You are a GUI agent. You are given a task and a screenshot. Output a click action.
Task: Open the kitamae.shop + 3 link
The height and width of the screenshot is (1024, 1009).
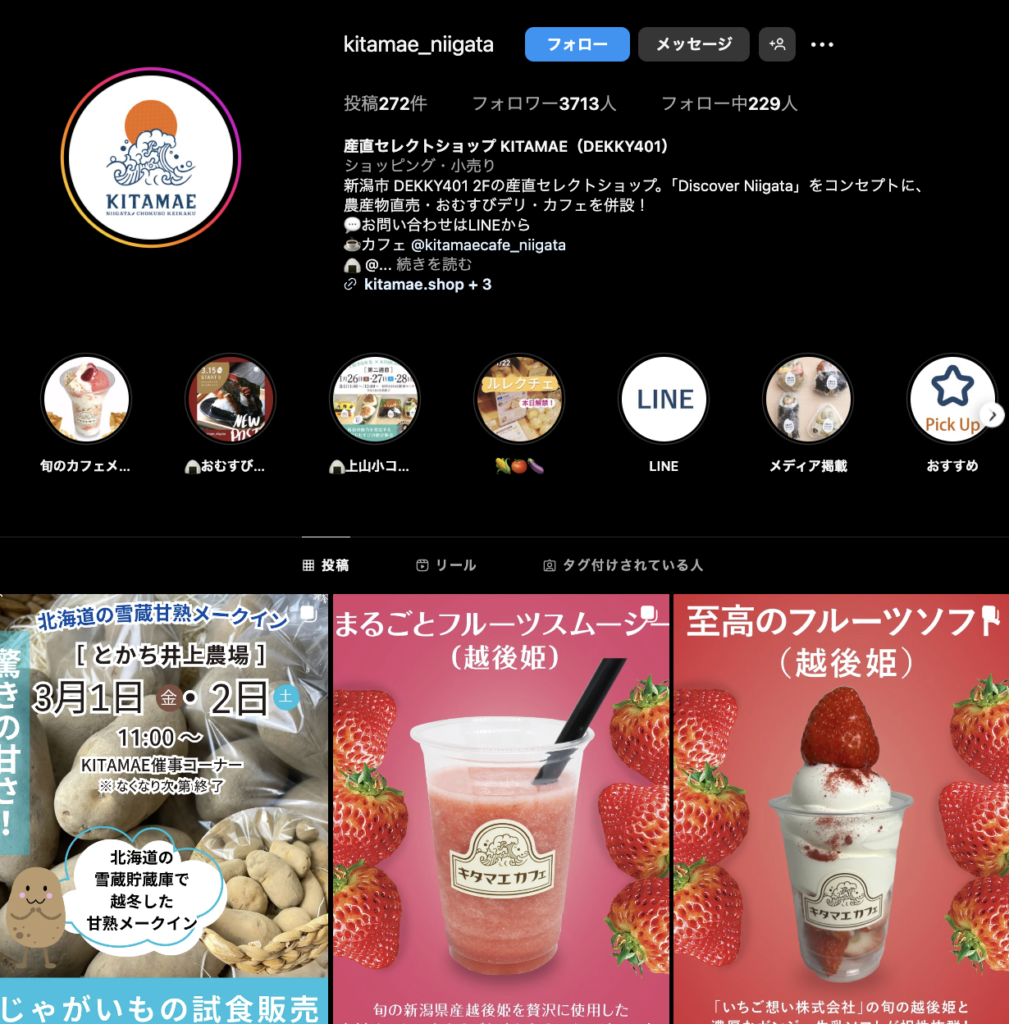(x=427, y=285)
